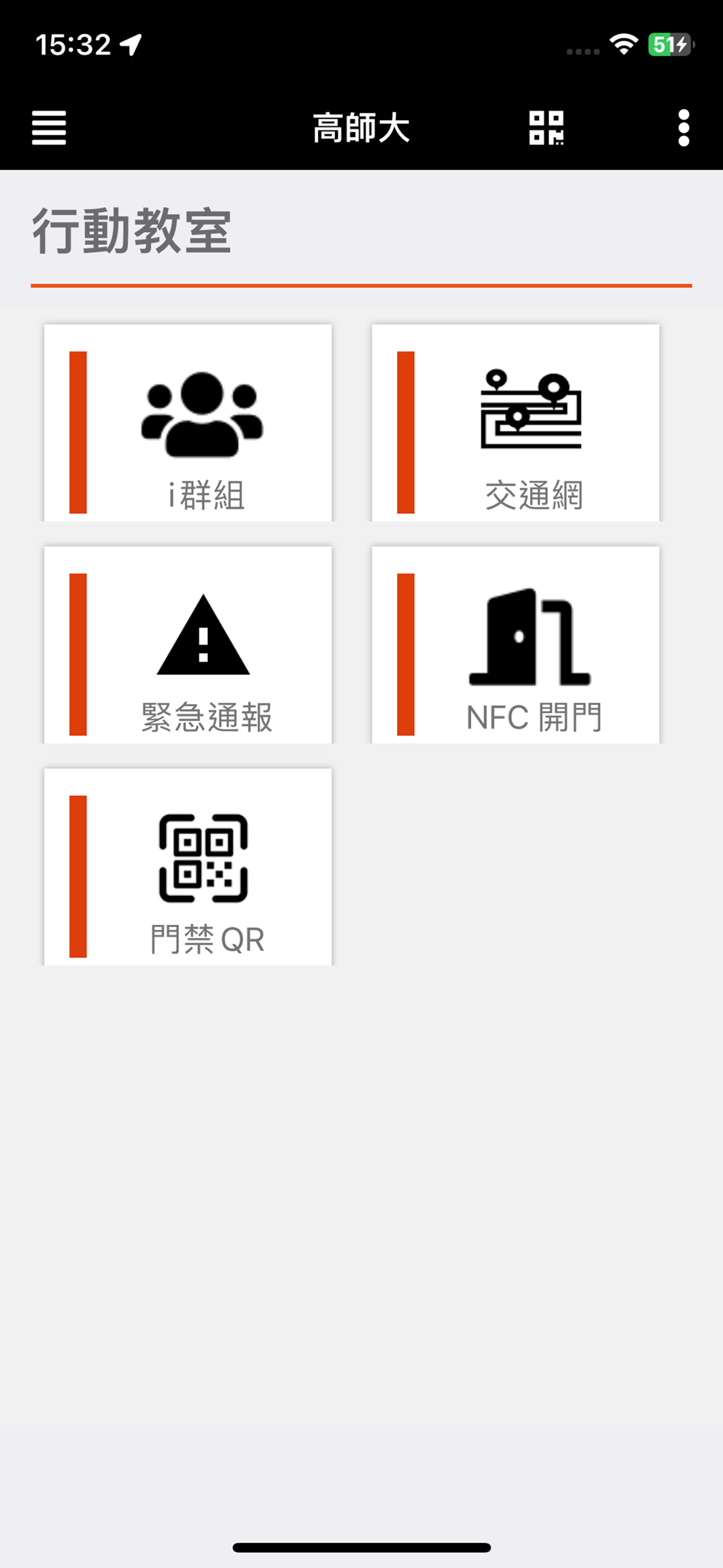Tap the clock showing 15:32

72,43
